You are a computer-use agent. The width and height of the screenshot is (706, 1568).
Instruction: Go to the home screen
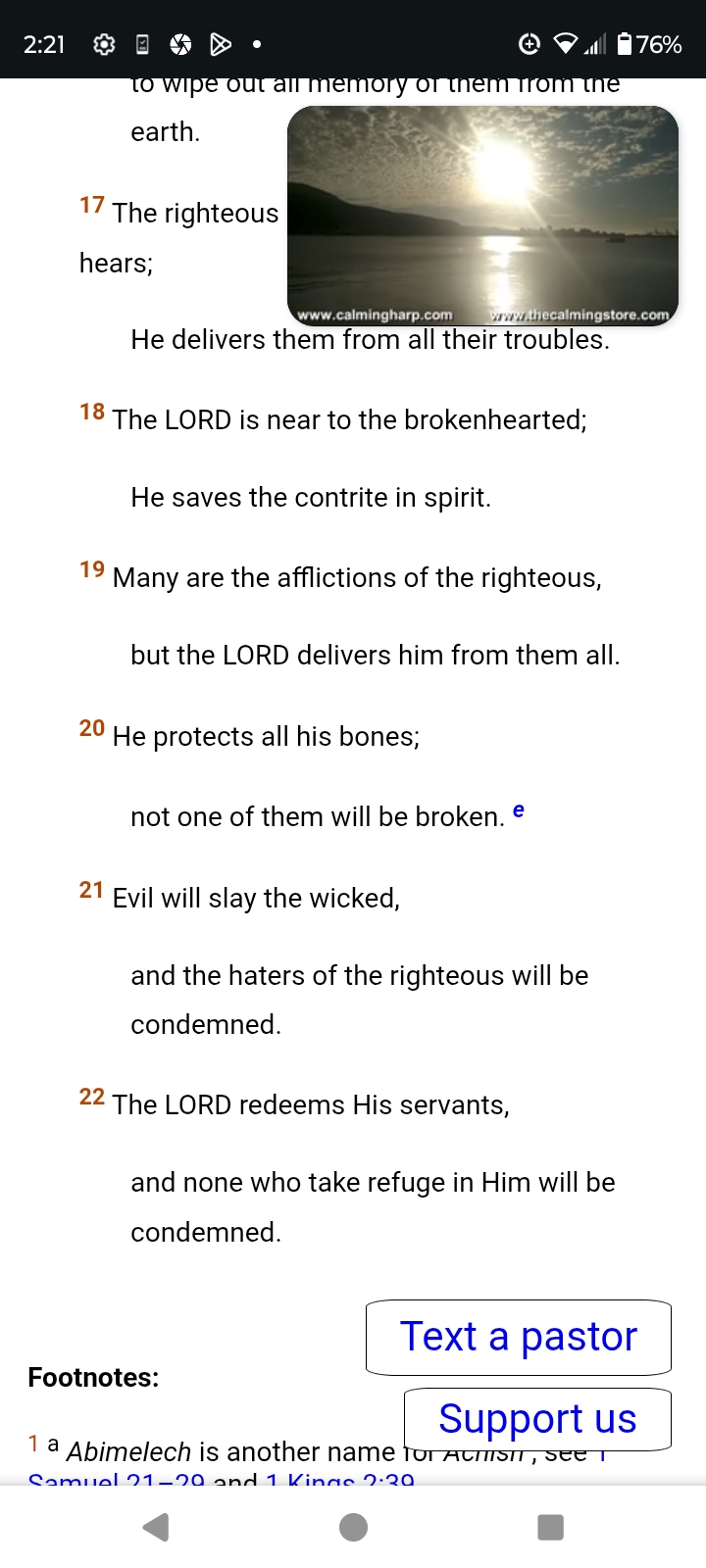click(353, 1527)
